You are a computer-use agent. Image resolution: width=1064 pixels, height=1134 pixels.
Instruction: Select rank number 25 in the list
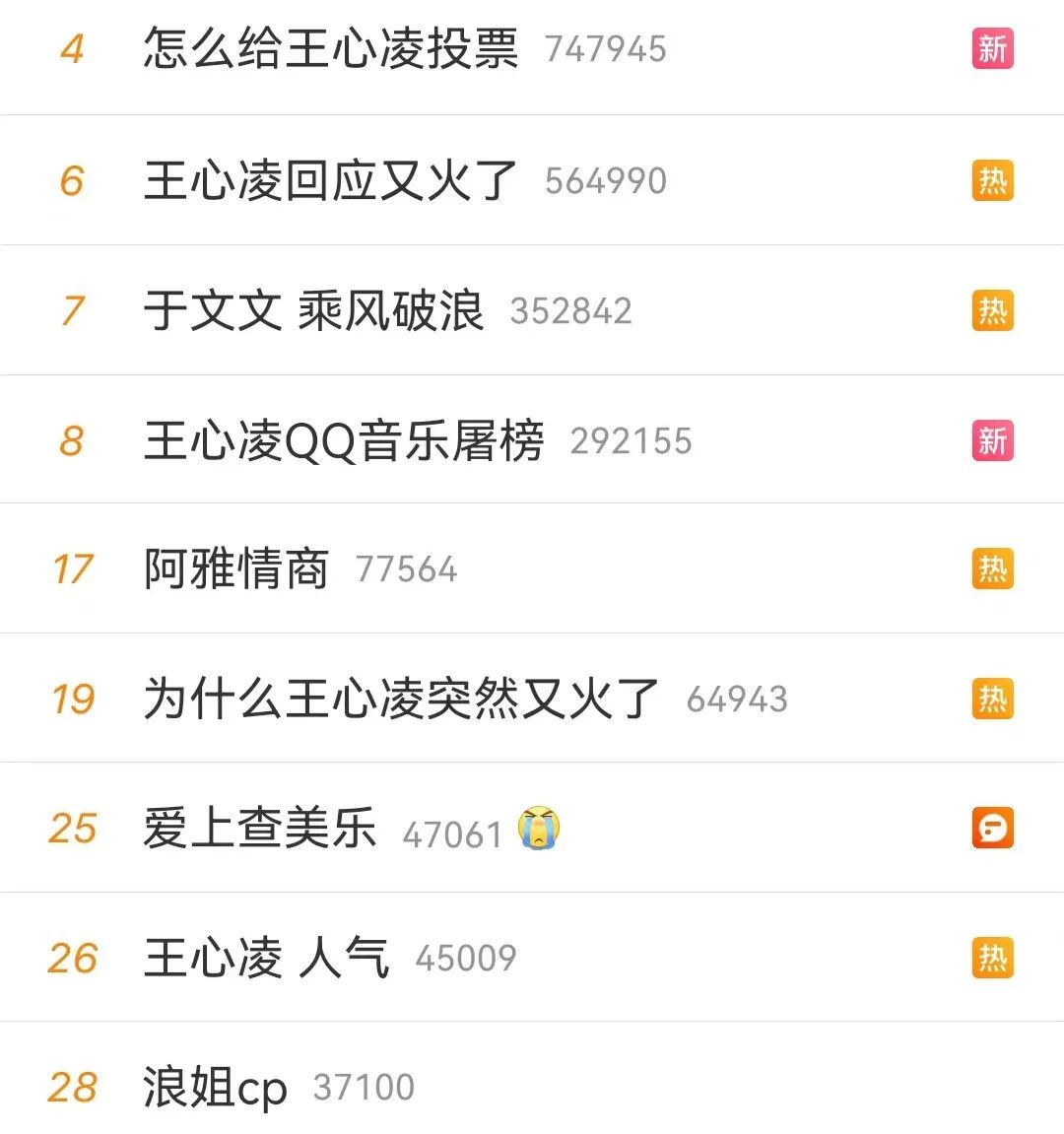click(x=71, y=829)
